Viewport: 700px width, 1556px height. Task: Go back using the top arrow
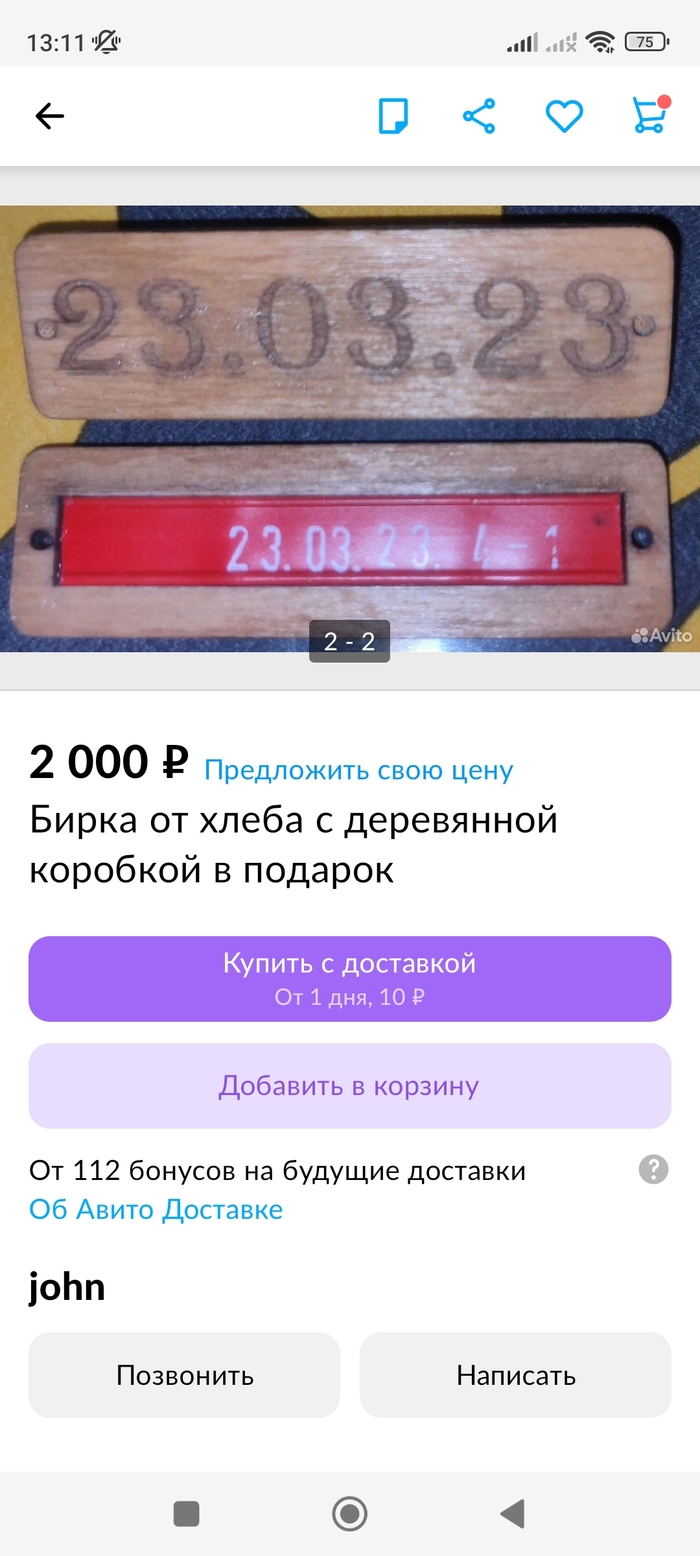click(49, 116)
